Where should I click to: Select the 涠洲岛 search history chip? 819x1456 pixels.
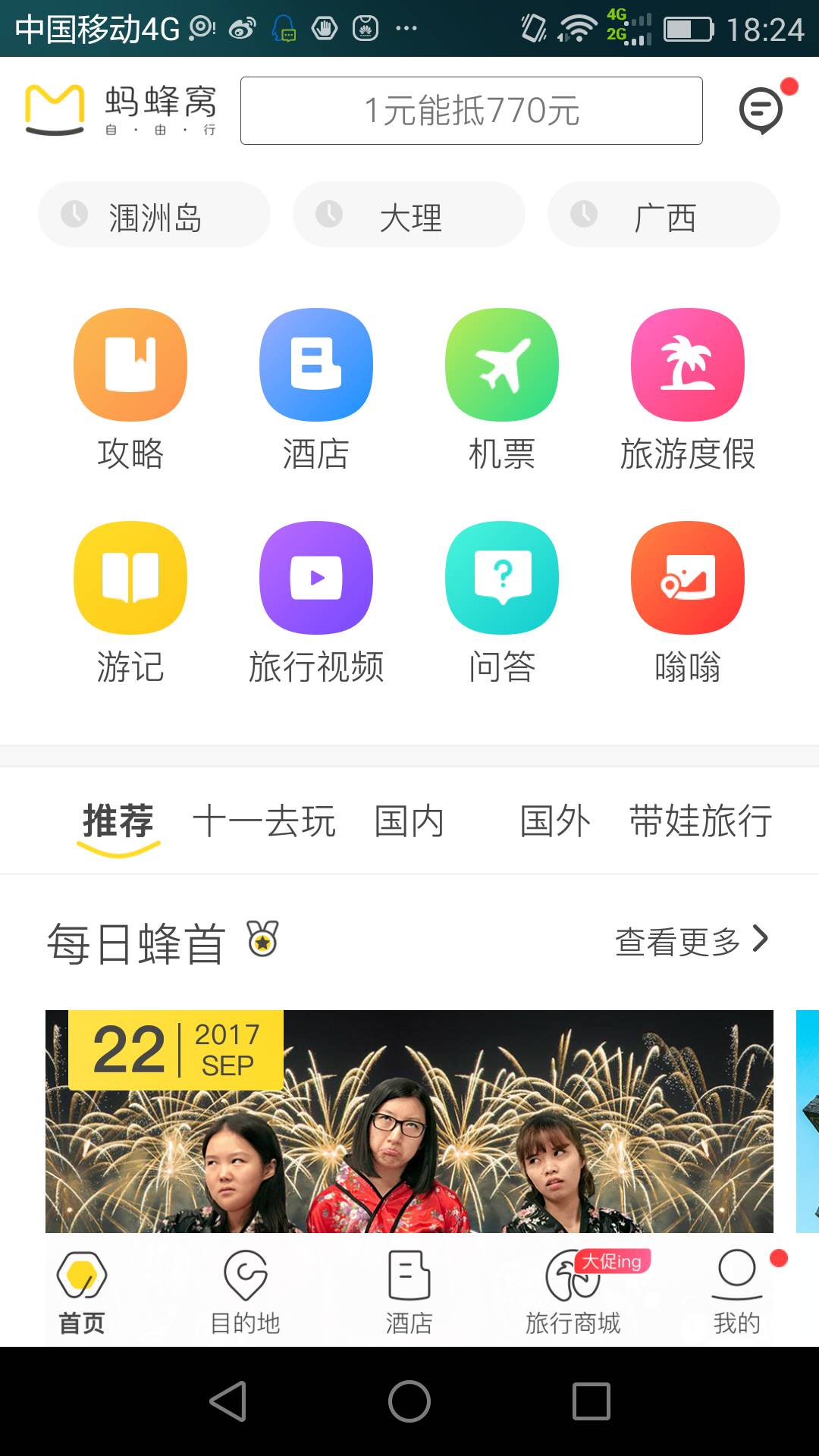(154, 215)
